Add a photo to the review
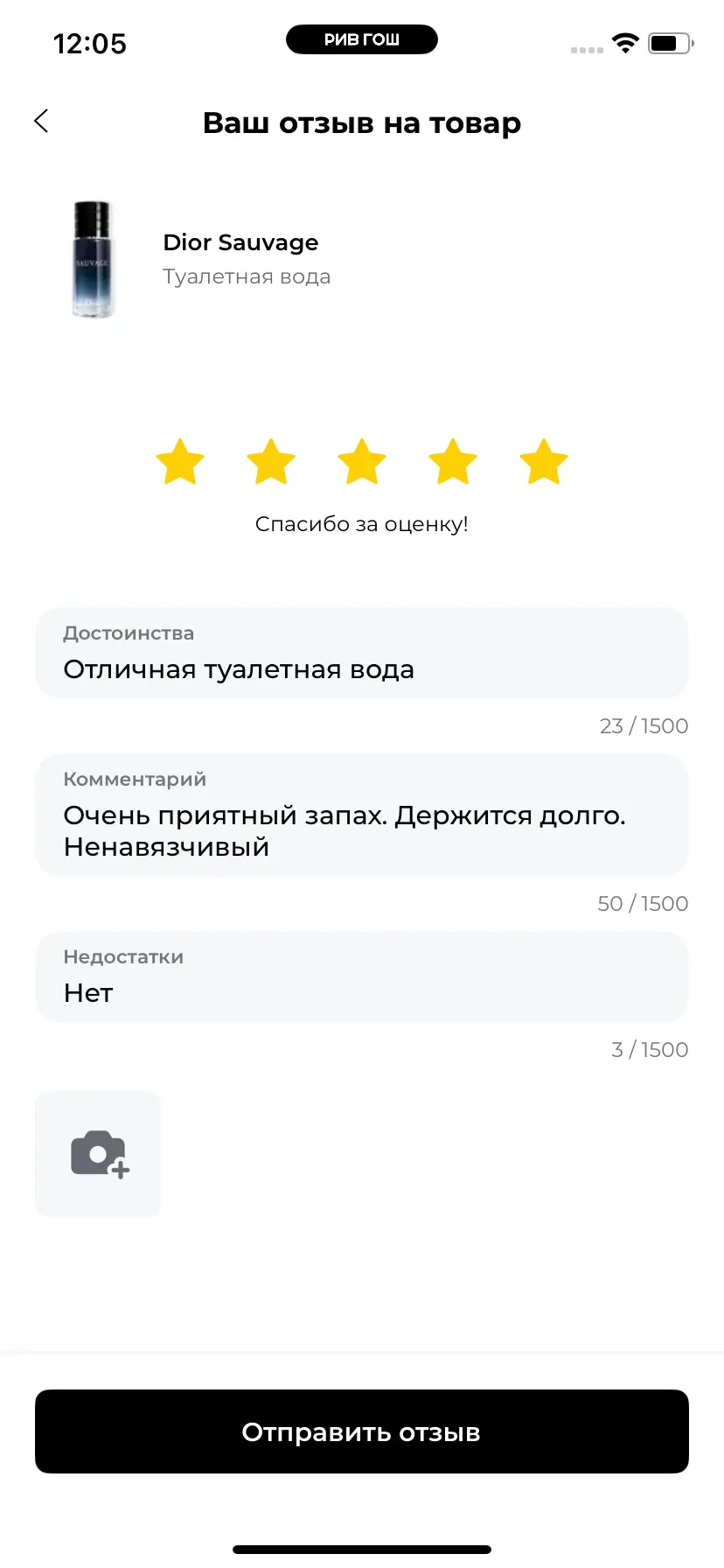The height and width of the screenshot is (1568, 724). point(98,1153)
